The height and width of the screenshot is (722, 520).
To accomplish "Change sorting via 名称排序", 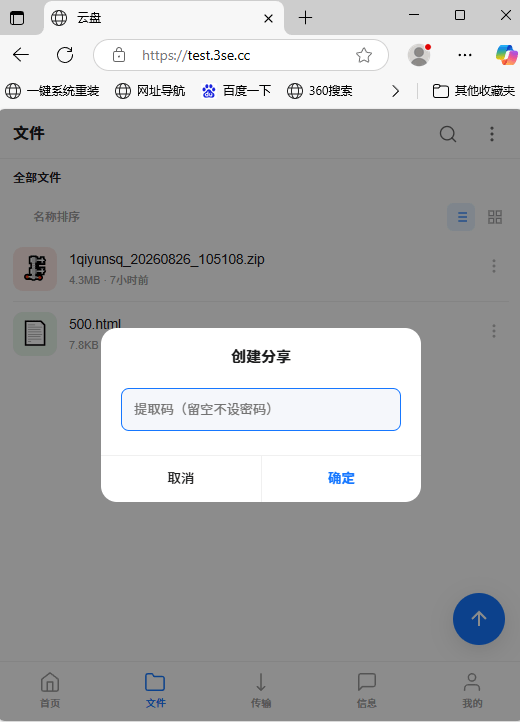I will [57, 217].
